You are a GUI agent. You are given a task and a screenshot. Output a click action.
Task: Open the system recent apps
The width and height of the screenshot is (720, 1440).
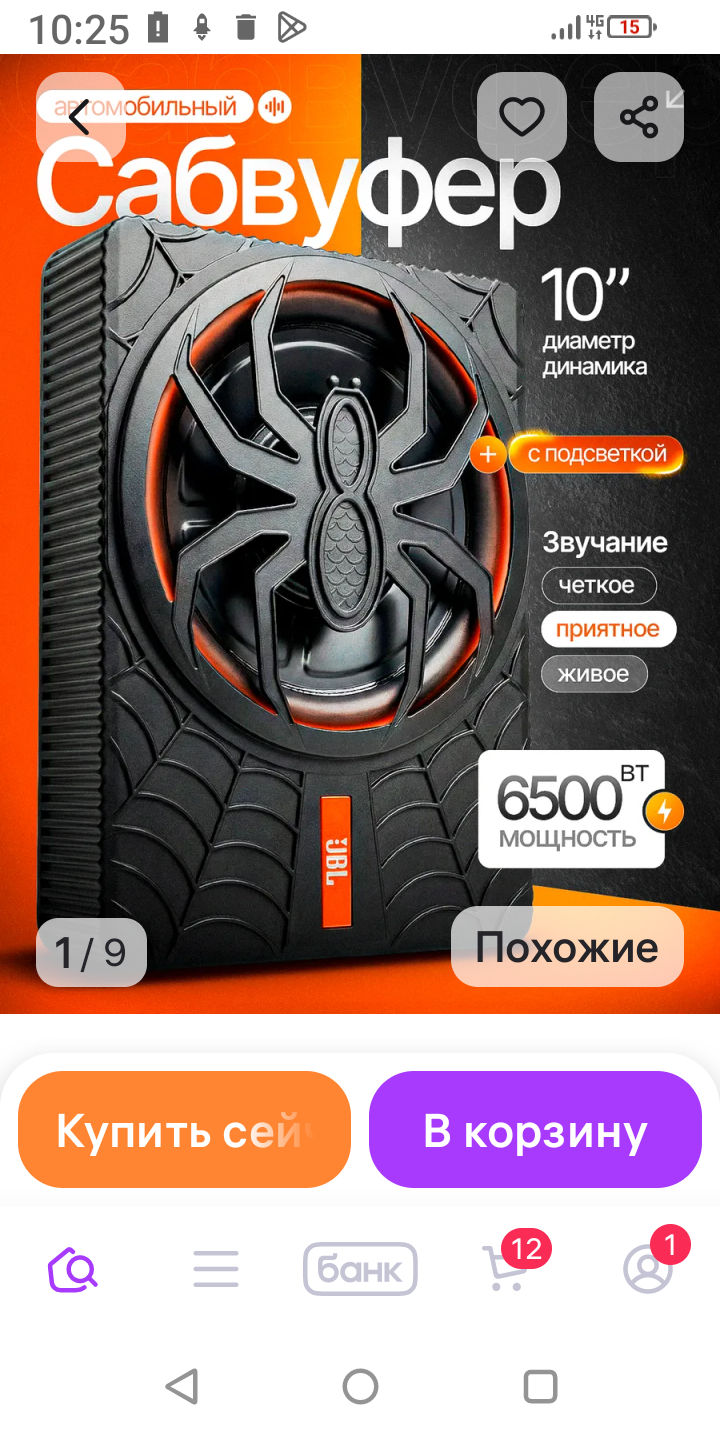[540, 1387]
